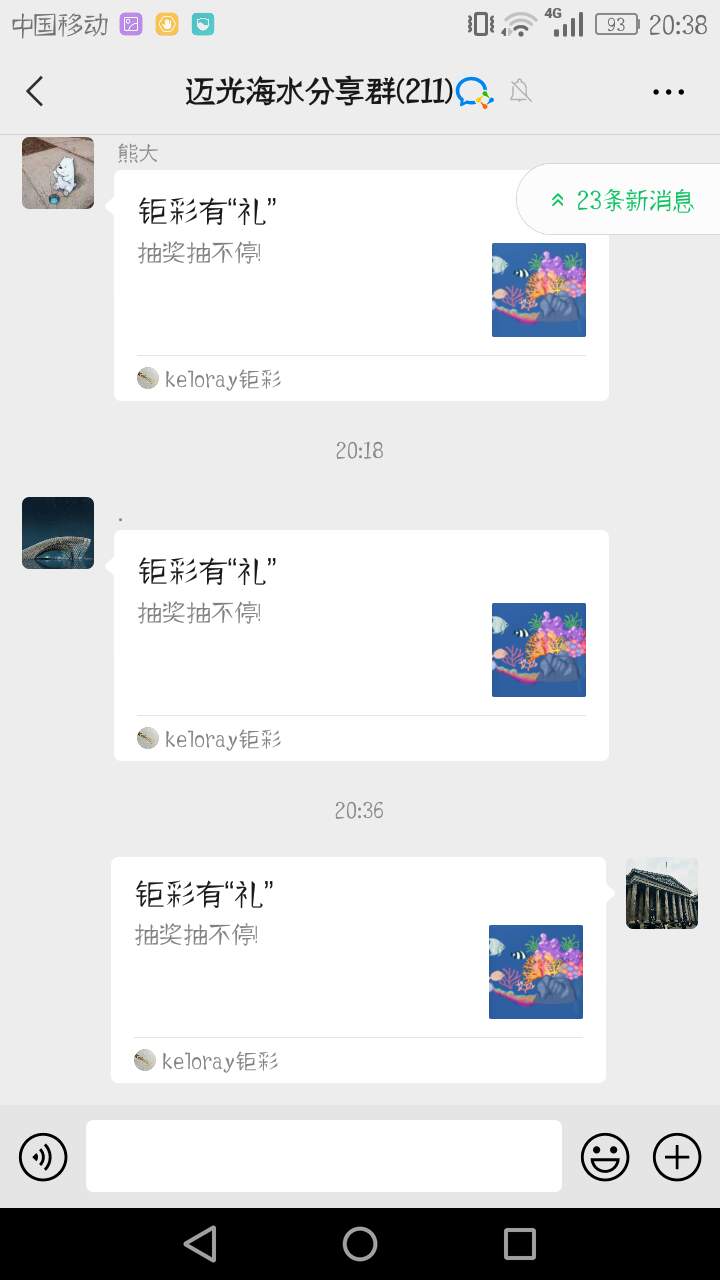Screen dimensions: 720x1280
Task: Open the plus attachment menu
Action: pyautogui.click(x=677, y=1157)
